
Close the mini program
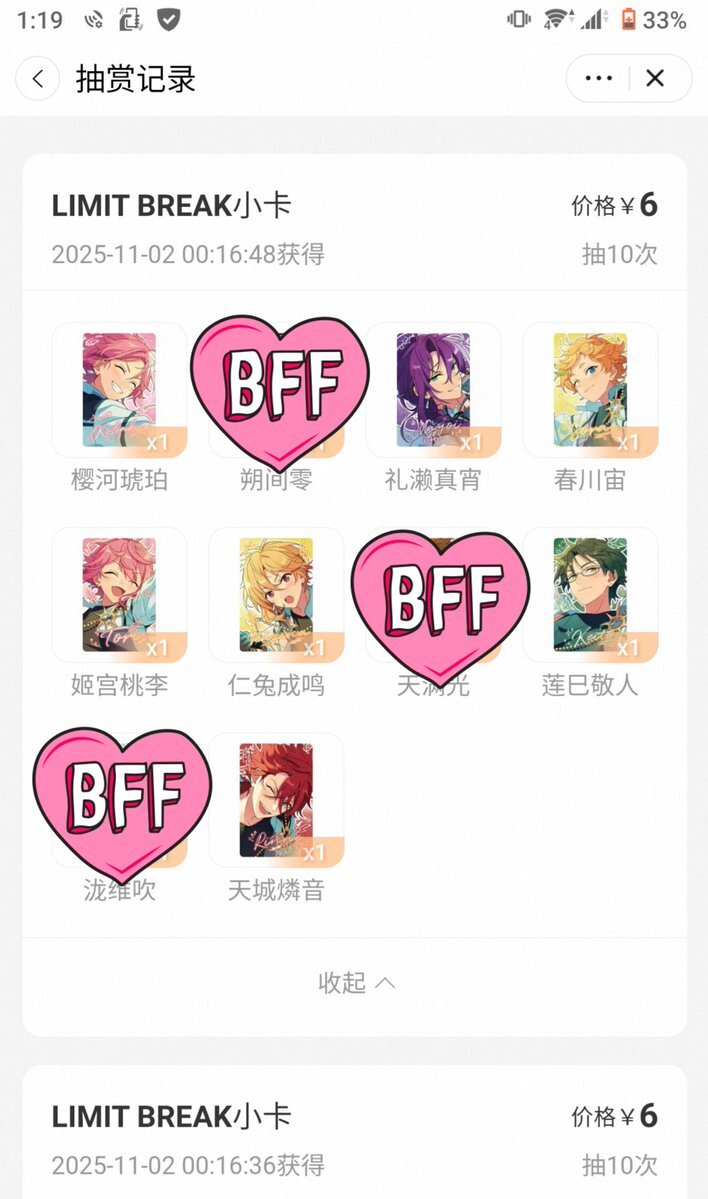click(655, 78)
